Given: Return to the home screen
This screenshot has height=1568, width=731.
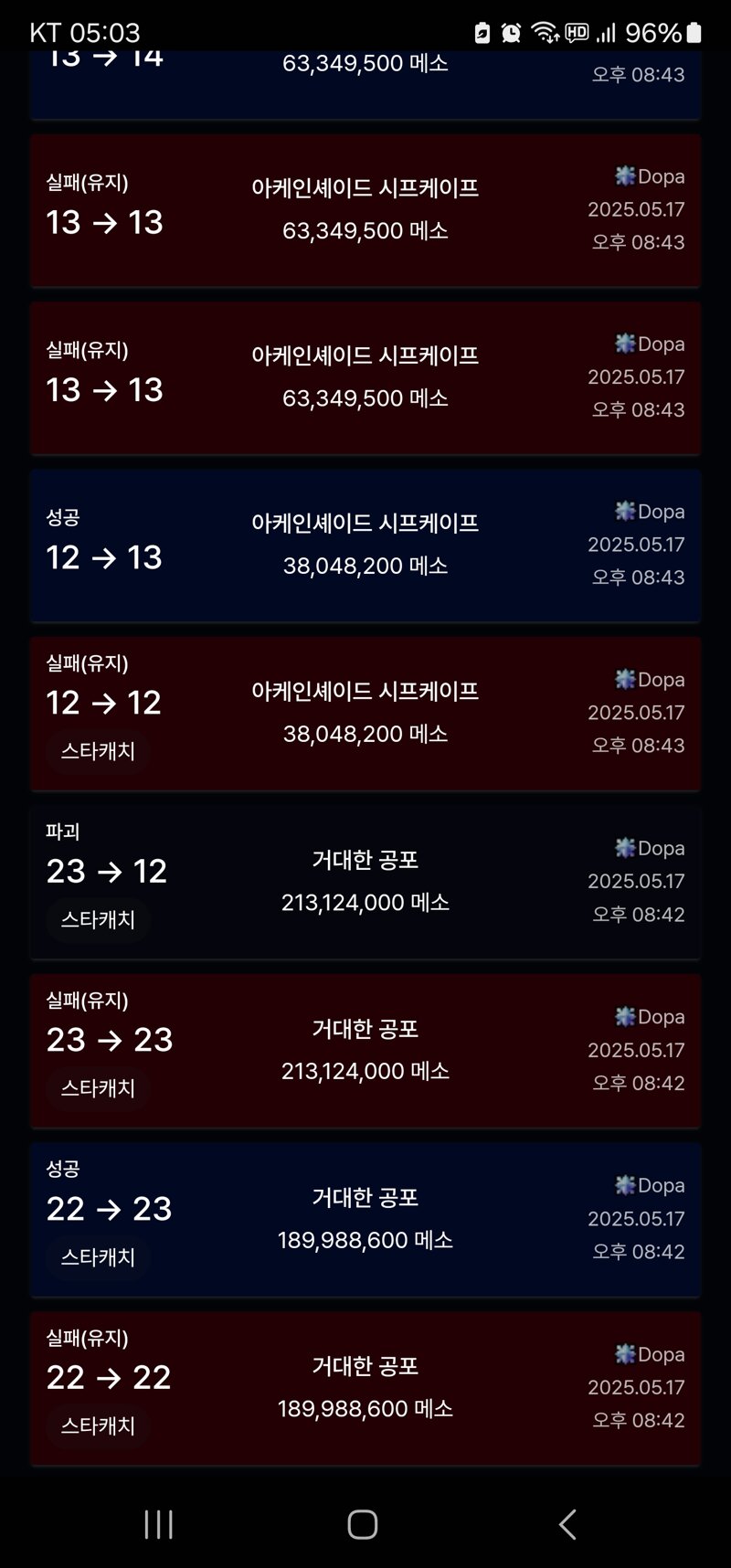Looking at the screenshot, I should point(363,1524).
